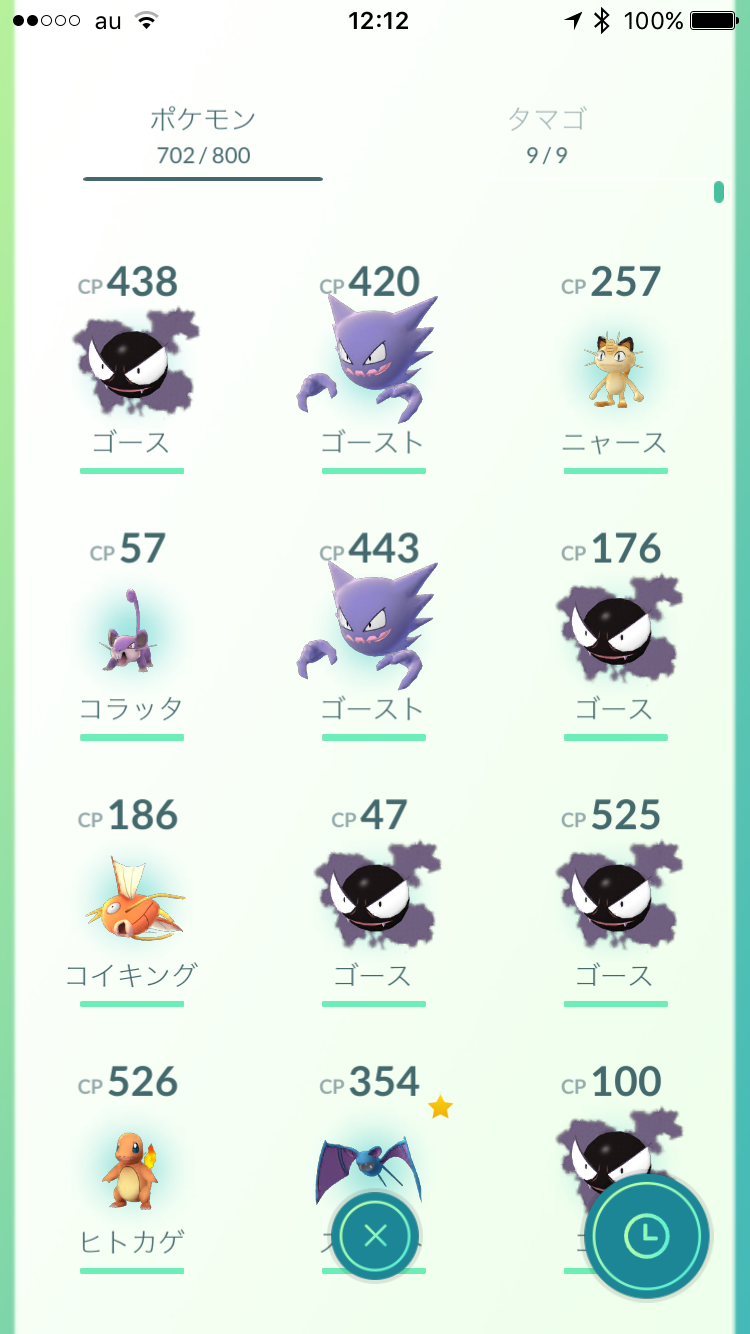Viewport: 750px width, 1334px height.
Task: Close the Pokémon list with the X button
Action: pyautogui.click(x=375, y=1236)
